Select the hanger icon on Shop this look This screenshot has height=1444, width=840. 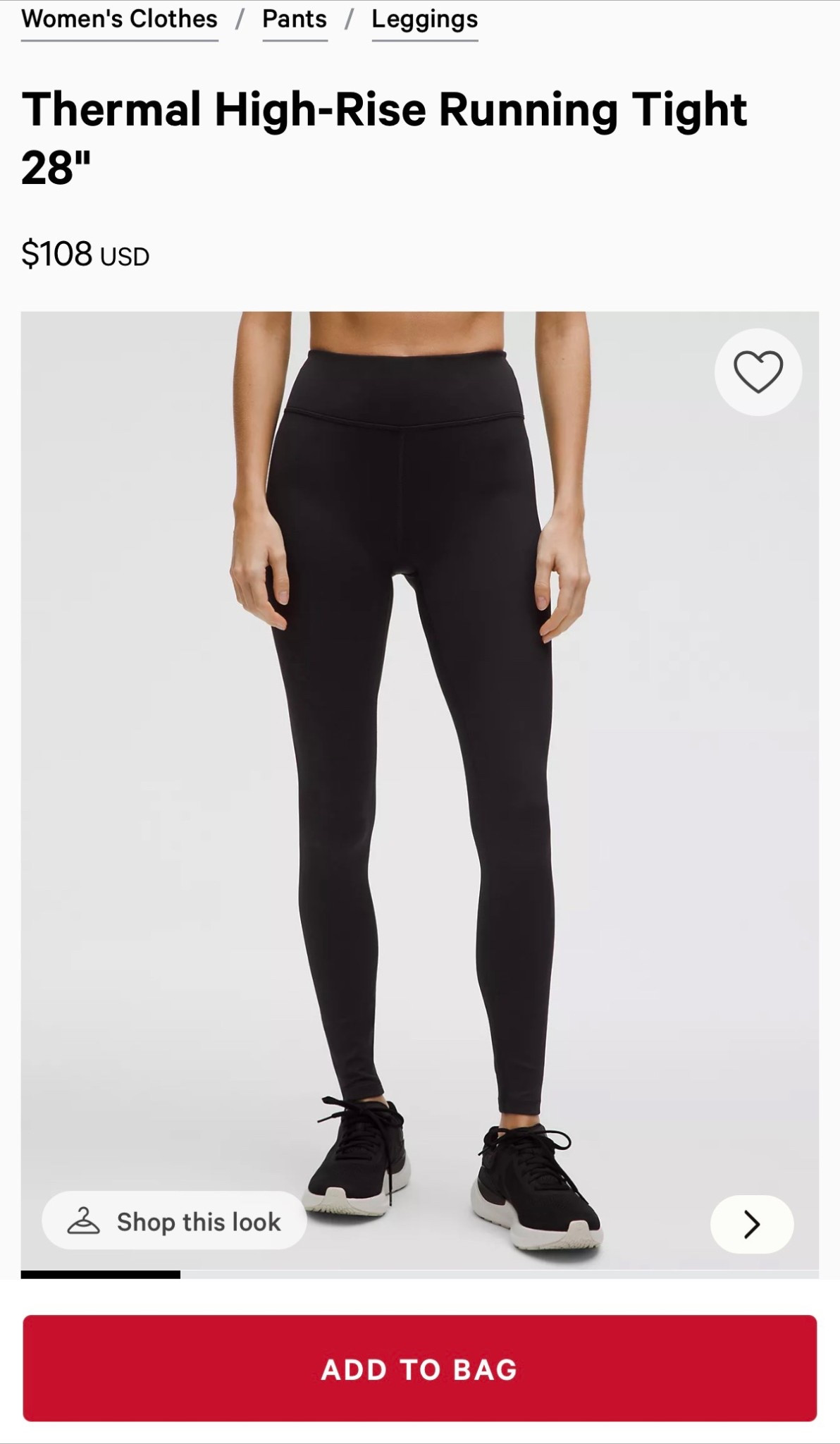tap(84, 1221)
